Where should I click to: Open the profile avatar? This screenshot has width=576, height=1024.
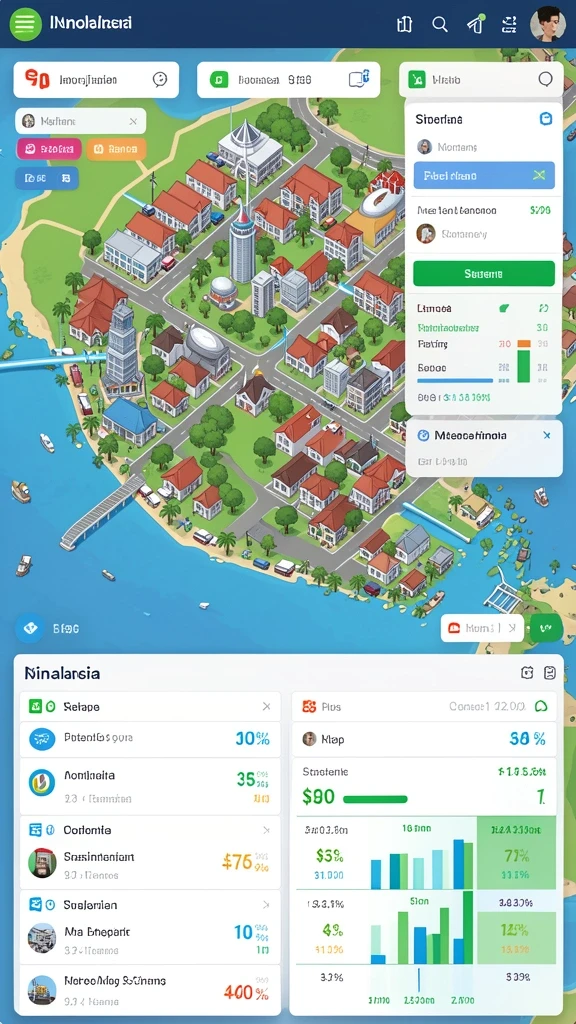(547, 24)
